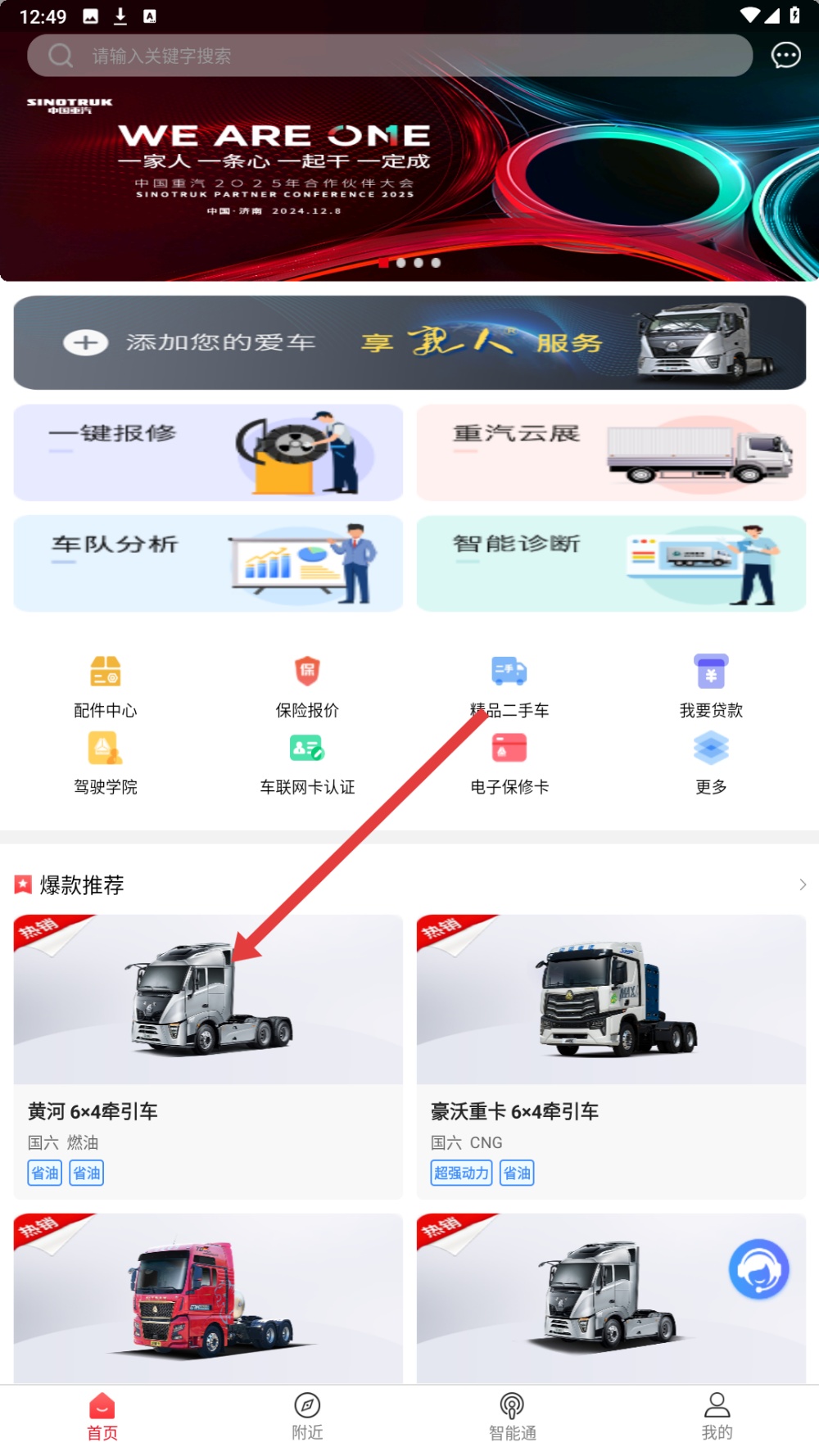View 豪沃重卡 6×4牵引车 truck card
The image size is (819, 1456).
pyautogui.click(x=611, y=1056)
